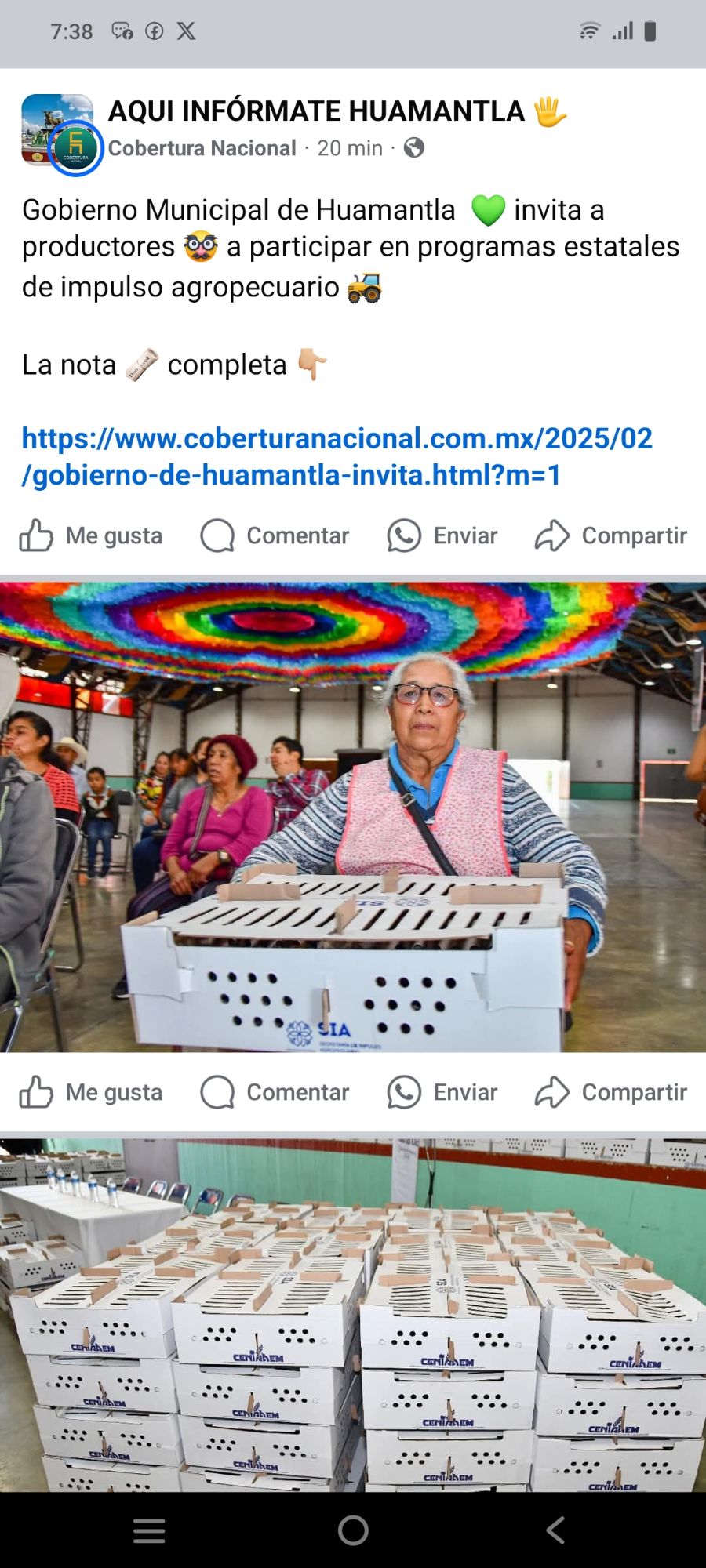Image resolution: width=706 pixels, height=1568 pixels.
Task: Go back with the system back button
Action: click(x=555, y=1530)
